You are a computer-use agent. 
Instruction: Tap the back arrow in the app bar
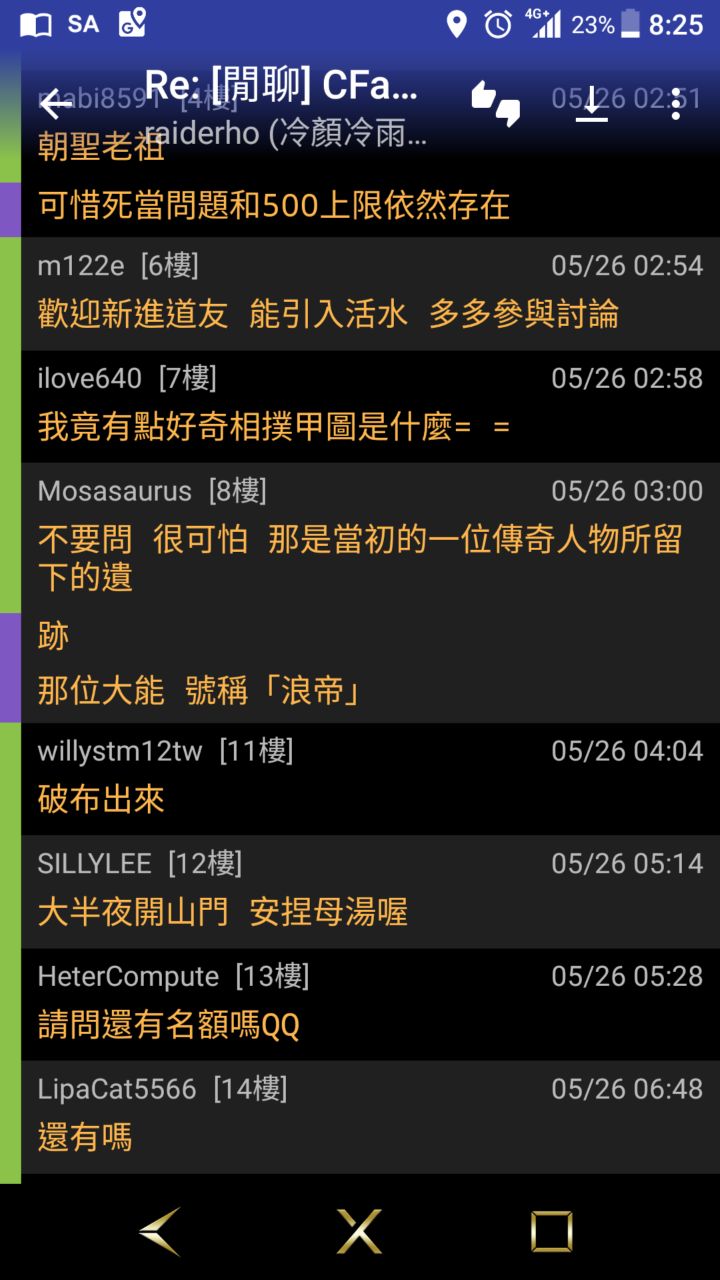[x=56, y=103]
